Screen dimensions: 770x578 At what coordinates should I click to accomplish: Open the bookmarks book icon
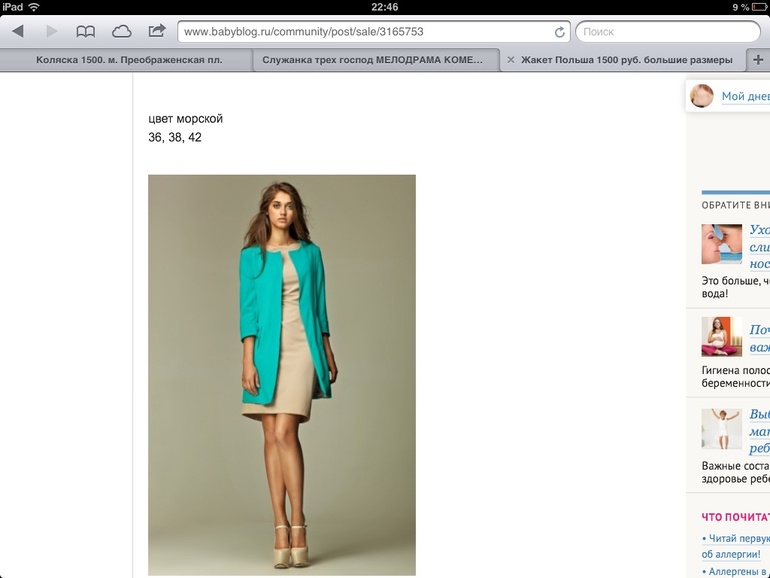[86, 32]
